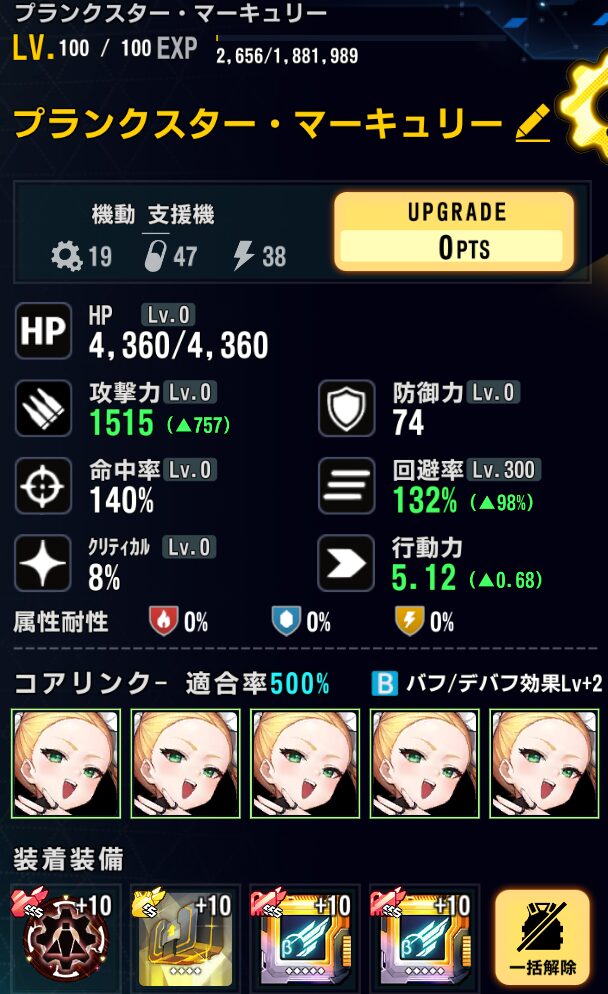Open the UPGRADE 0 PTS button
The image size is (608, 994).
click(454, 232)
